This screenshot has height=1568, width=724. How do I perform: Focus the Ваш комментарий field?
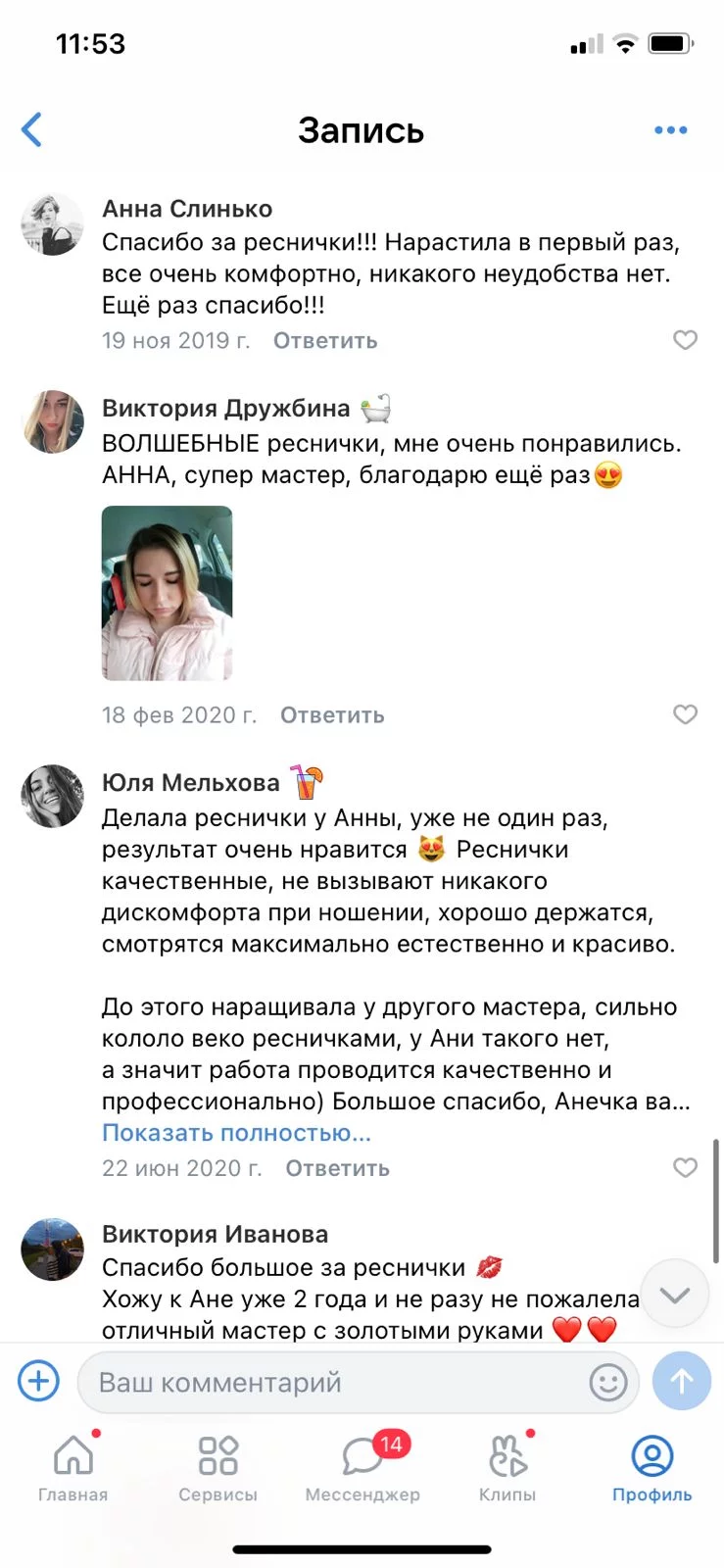point(333,1383)
